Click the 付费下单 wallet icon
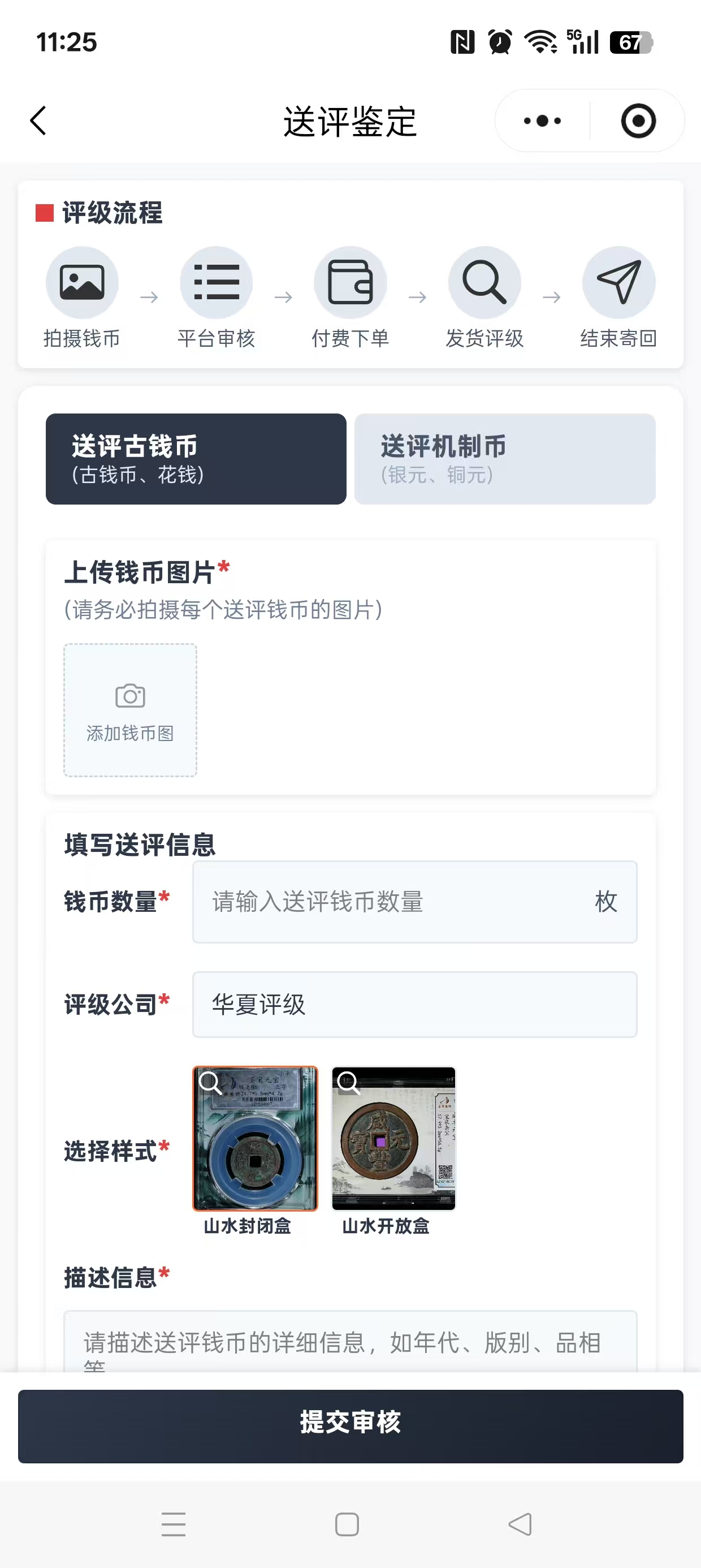Image resolution: width=701 pixels, height=1568 pixels. [x=350, y=281]
